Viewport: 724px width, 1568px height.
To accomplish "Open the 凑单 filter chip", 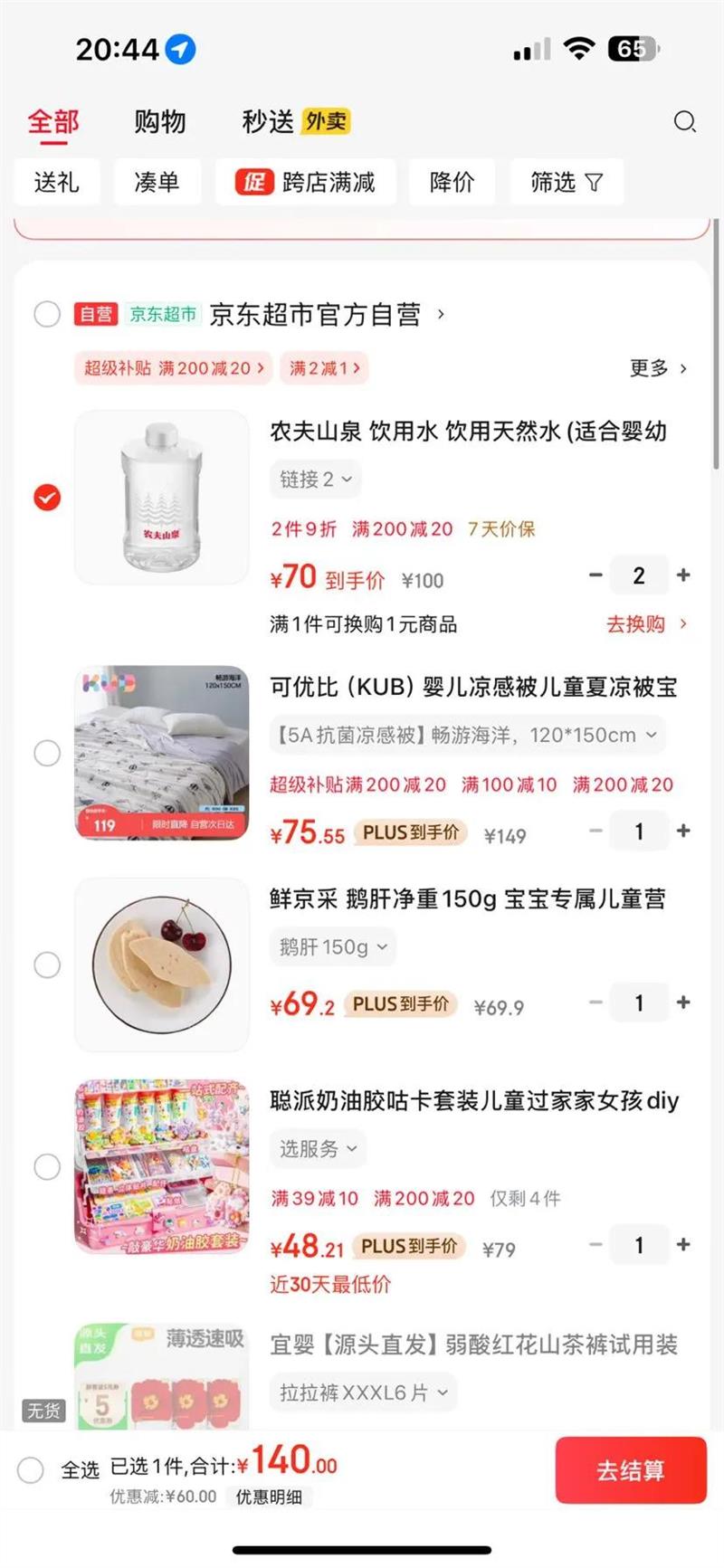I will 157,183.
